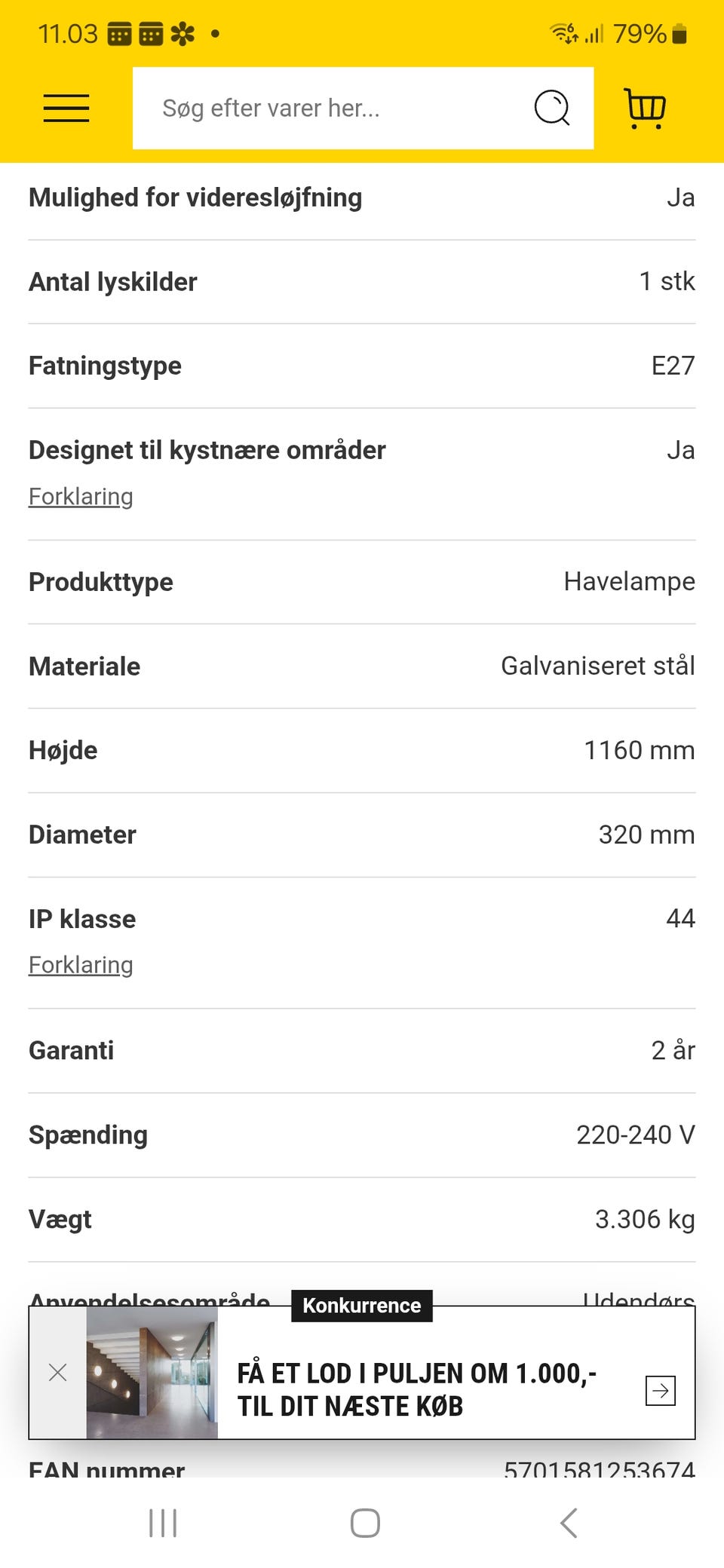Image resolution: width=724 pixels, height=1568 pixels.
Task: Tap the clock in the status bar
Action: point(68,33)
